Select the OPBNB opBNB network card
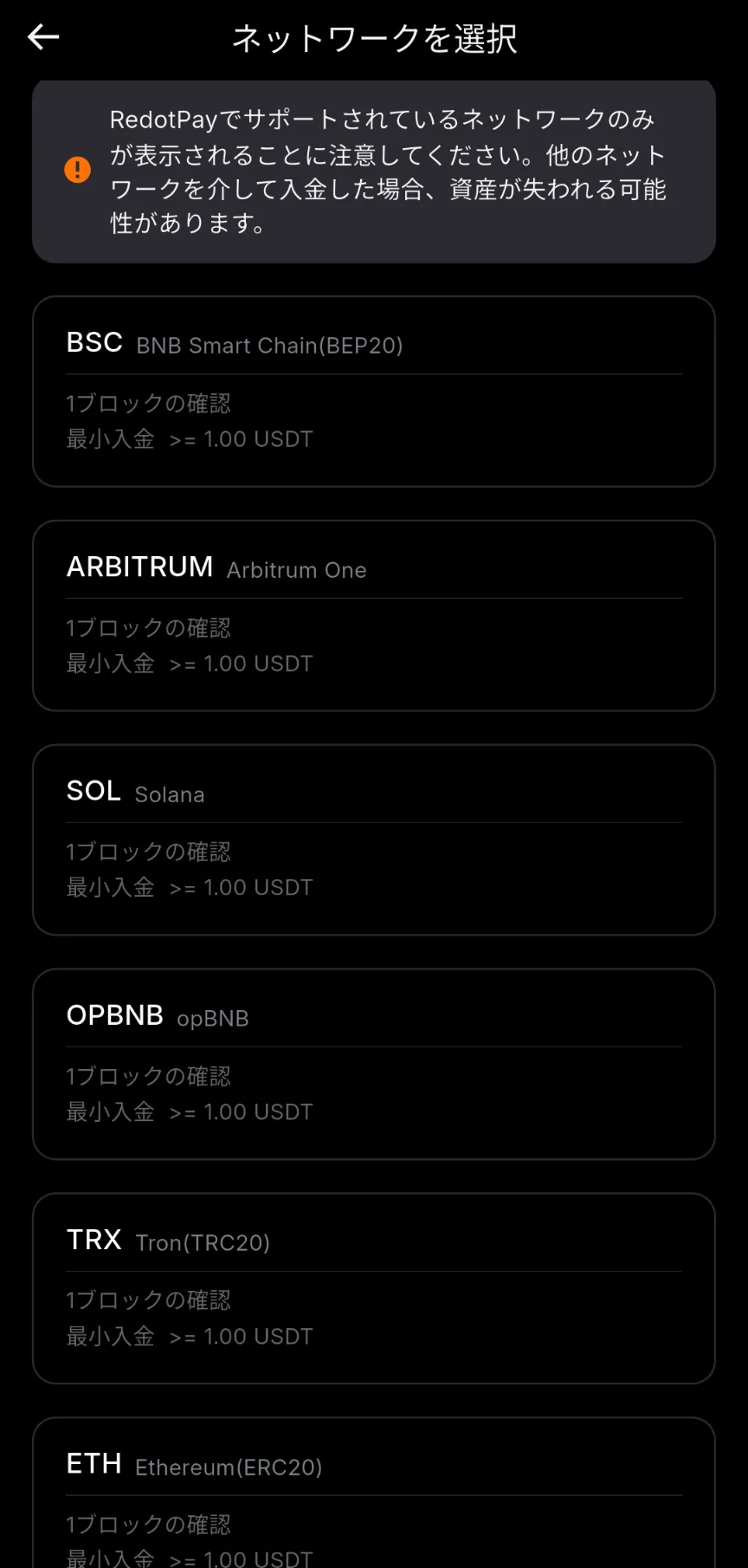This screenshot has height=1568, width=748. (373, 1064)
